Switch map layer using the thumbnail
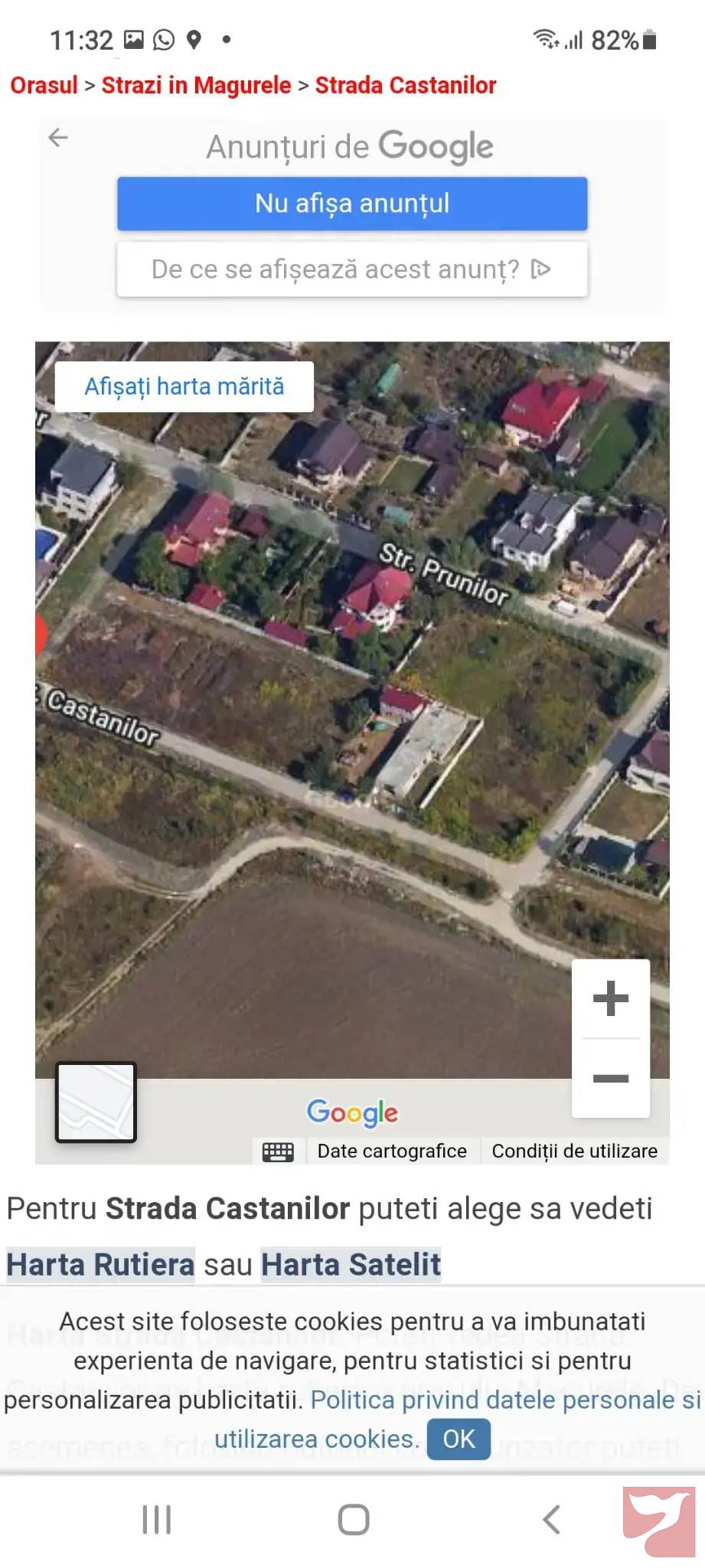 (x=96, y=1102)
